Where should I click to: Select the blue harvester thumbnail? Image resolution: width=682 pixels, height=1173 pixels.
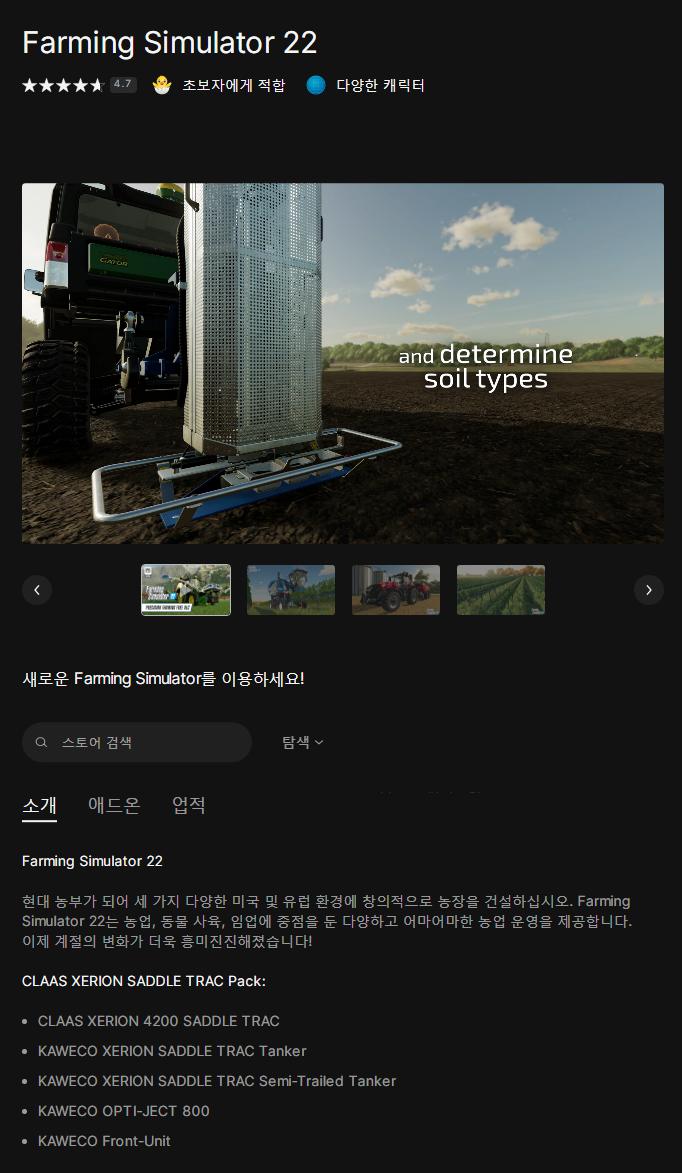point(291,590)
